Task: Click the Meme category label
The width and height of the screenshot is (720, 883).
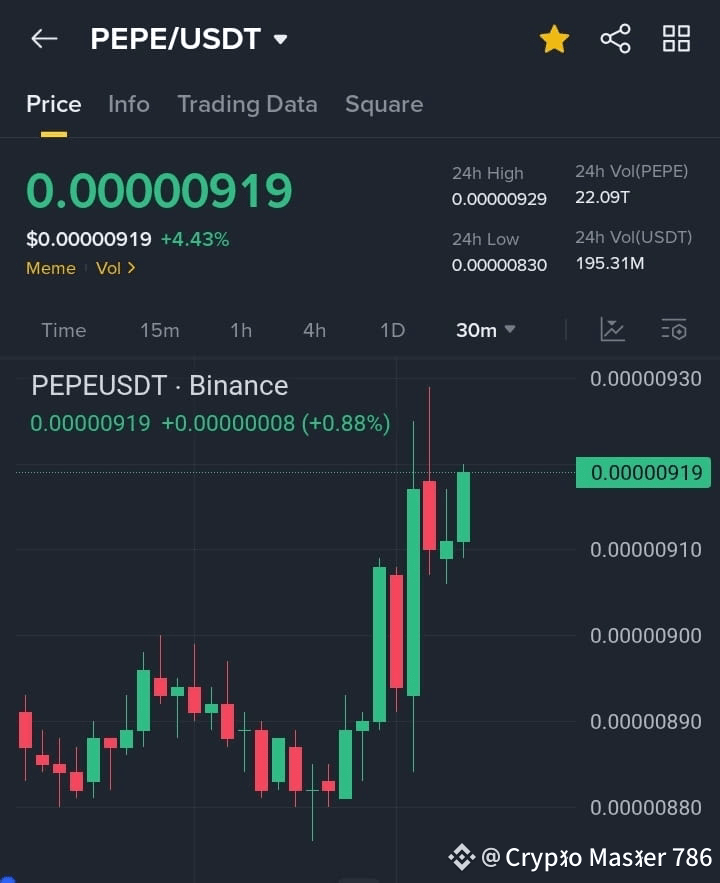Action: tap(51, 268)
